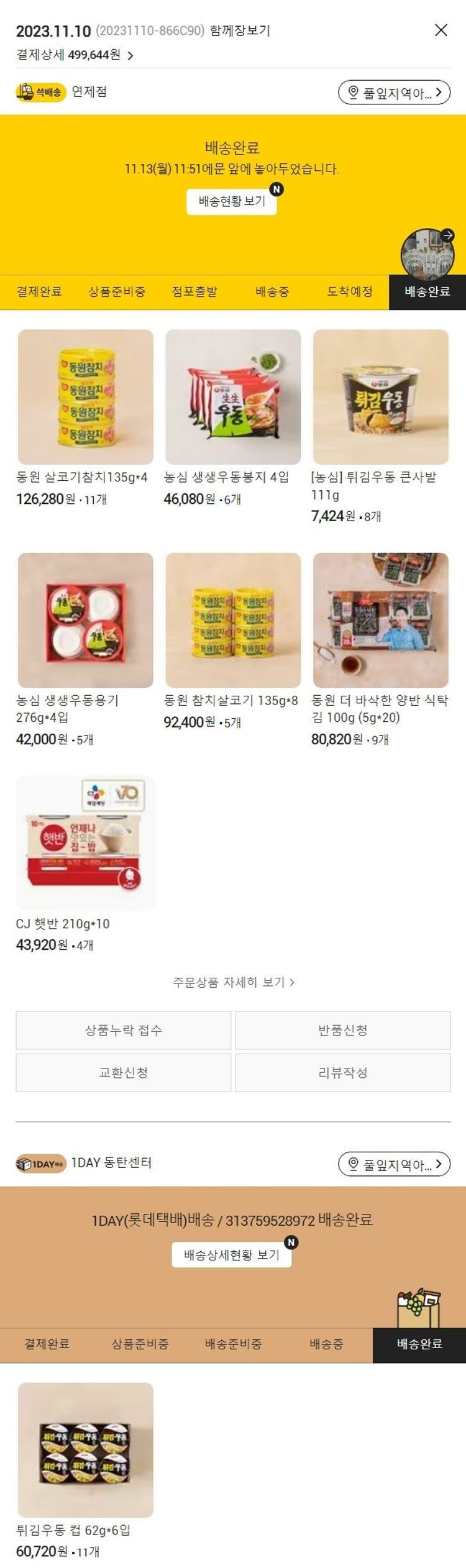The height and width of the screenshot is (1568, 466).
Task: Open 튀김우동 컵 62g*6입 product
Action: point(86,1450)
